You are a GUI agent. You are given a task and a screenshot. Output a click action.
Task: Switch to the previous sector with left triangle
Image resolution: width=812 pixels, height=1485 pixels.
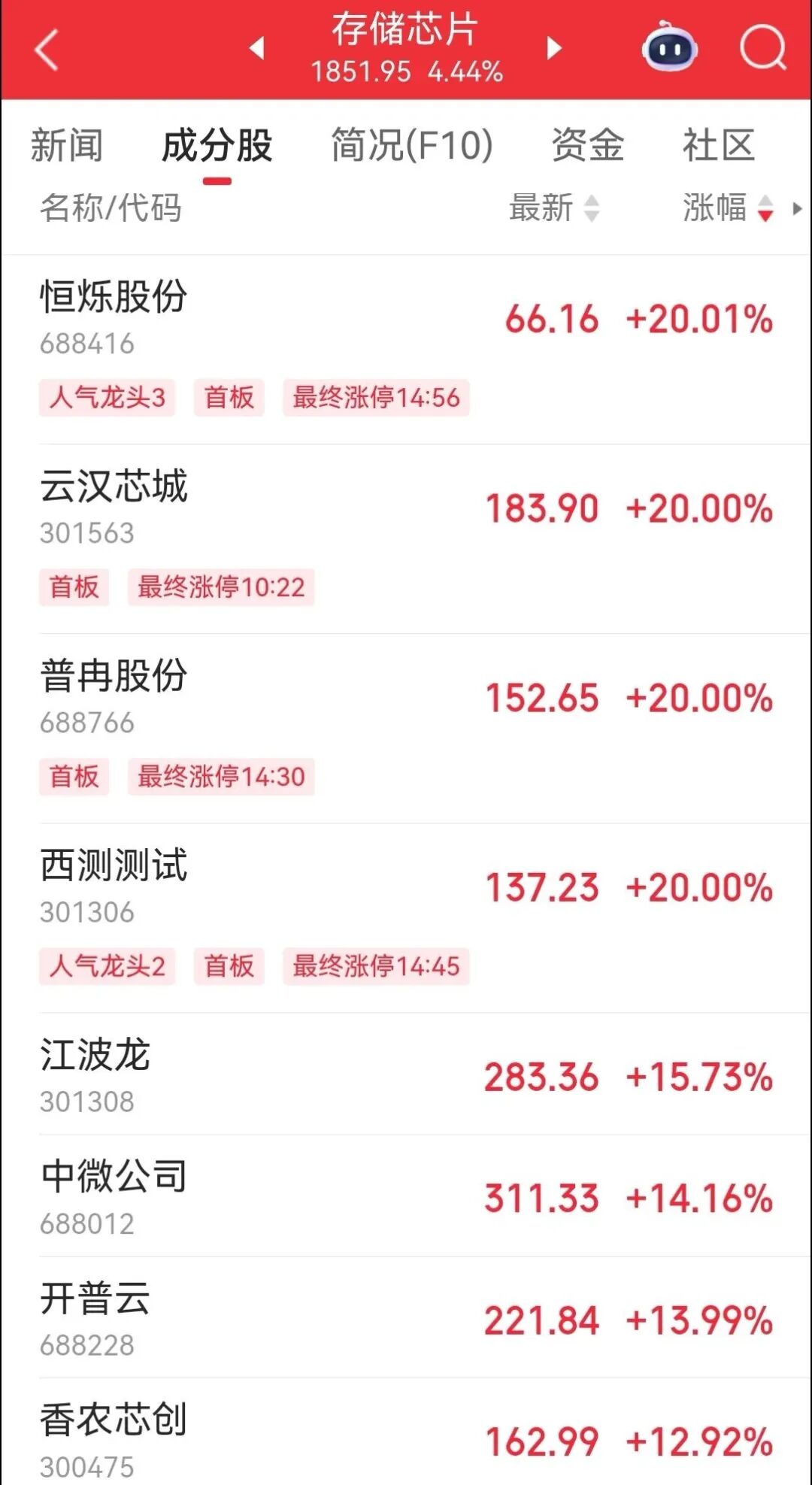click(257, 48)
